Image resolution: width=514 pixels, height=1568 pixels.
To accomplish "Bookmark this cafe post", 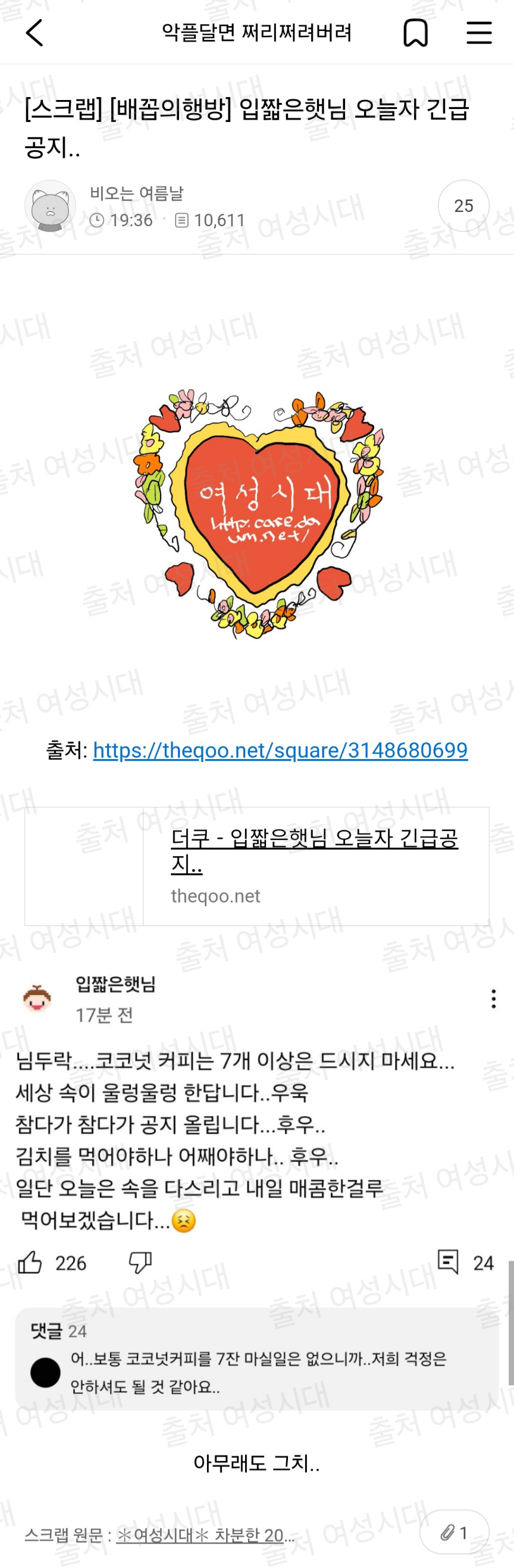I will pos(415,32).
